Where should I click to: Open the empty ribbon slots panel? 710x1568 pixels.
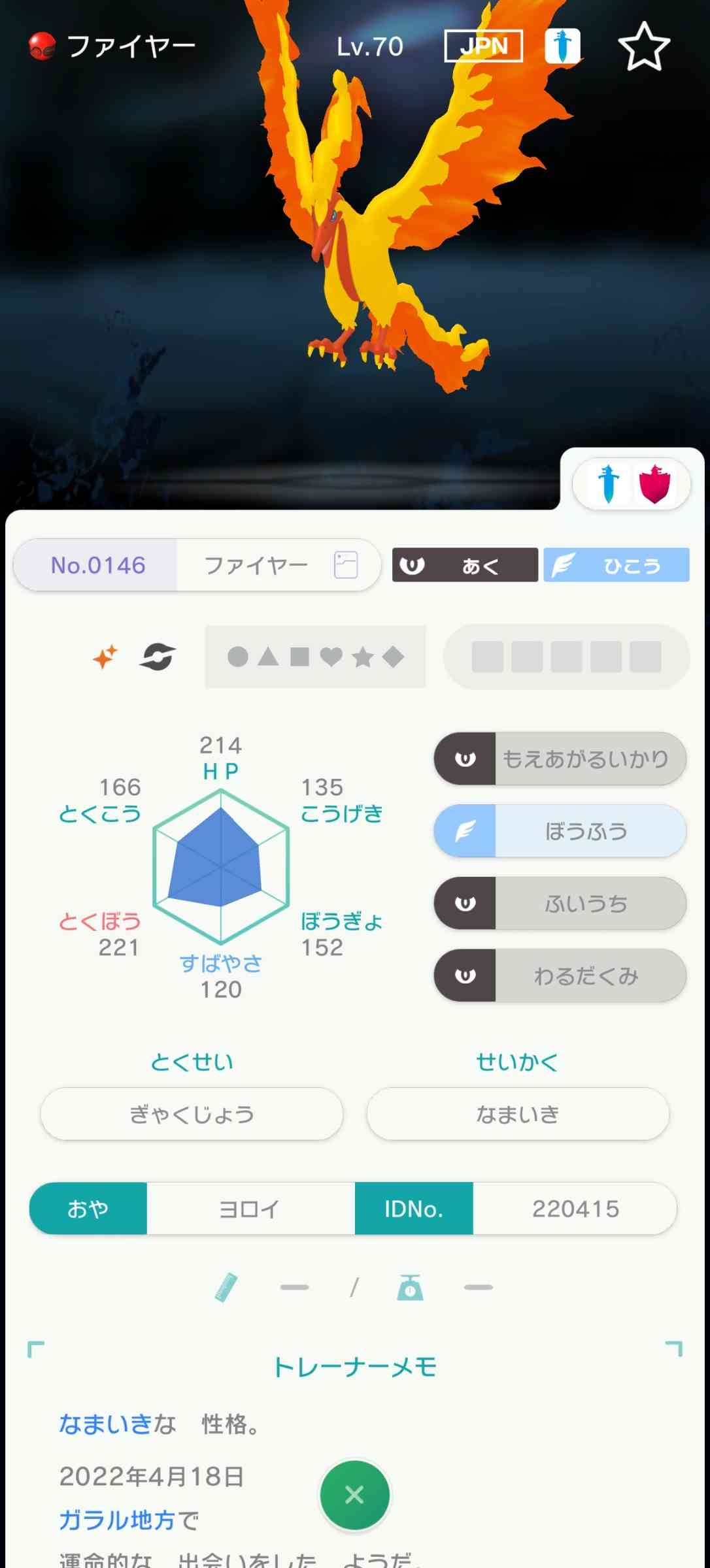566,657
